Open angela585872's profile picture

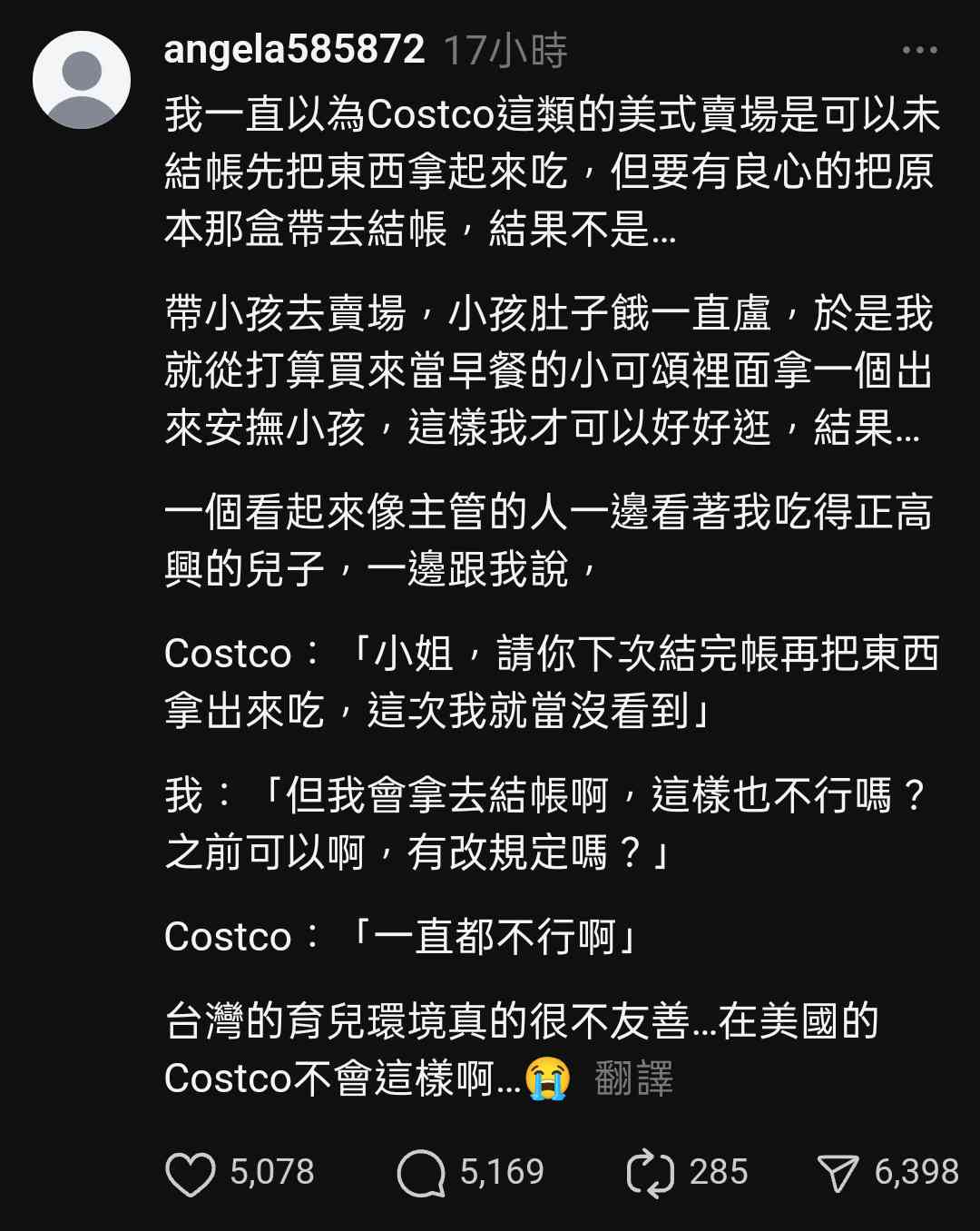82,80
